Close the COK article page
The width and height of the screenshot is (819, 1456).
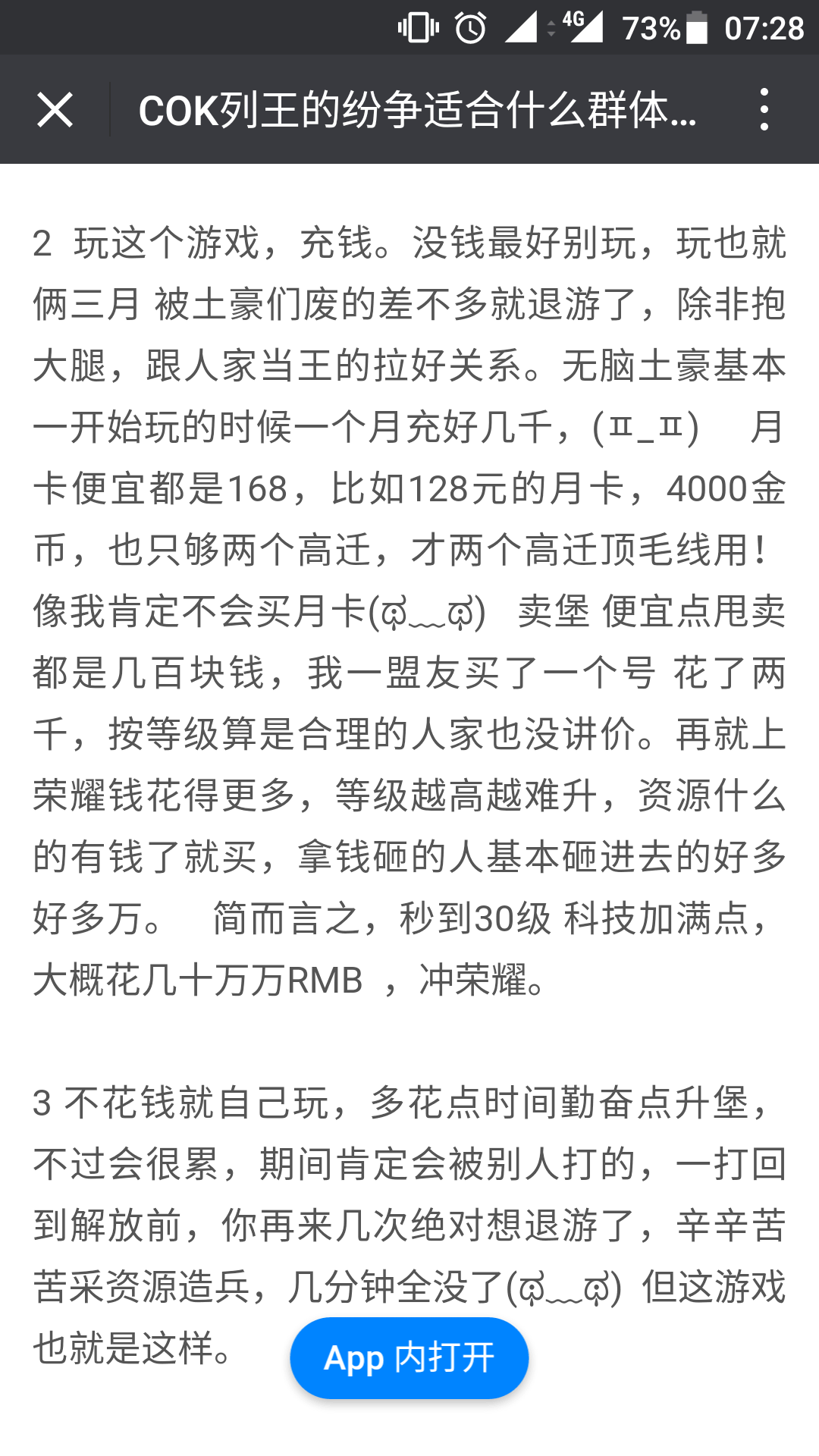[x=55, y=110]
